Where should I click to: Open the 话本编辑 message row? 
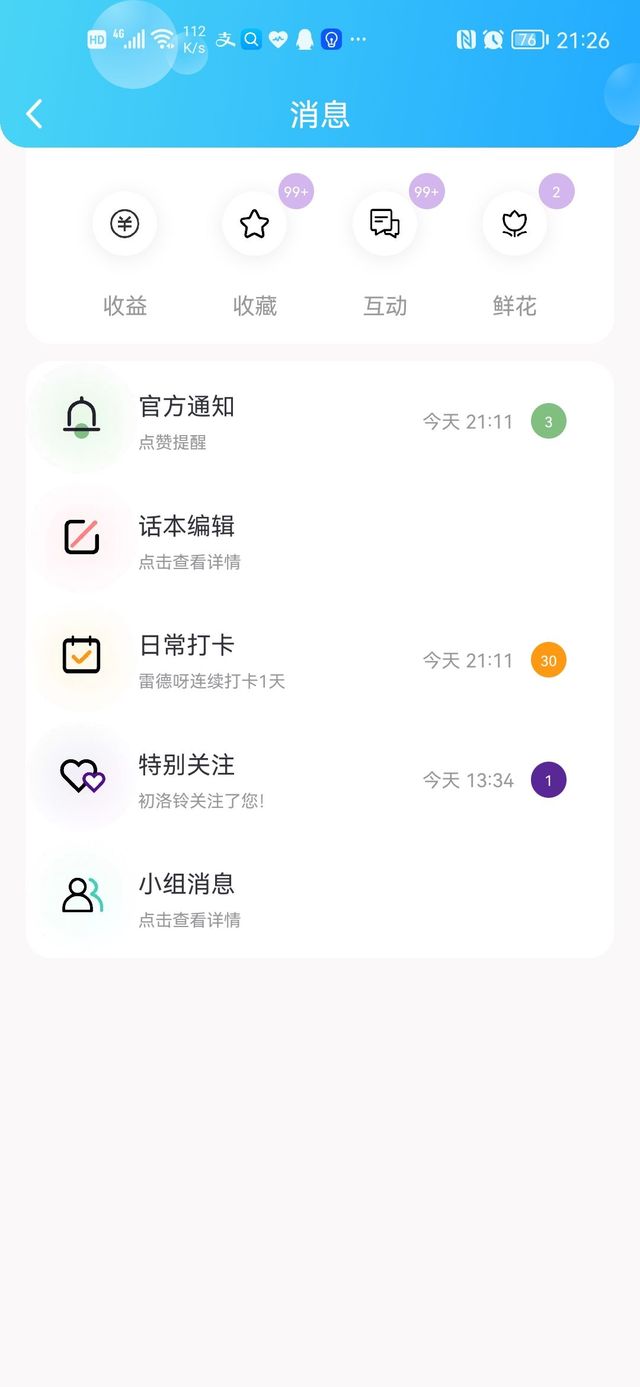click(x=320, y=541)
